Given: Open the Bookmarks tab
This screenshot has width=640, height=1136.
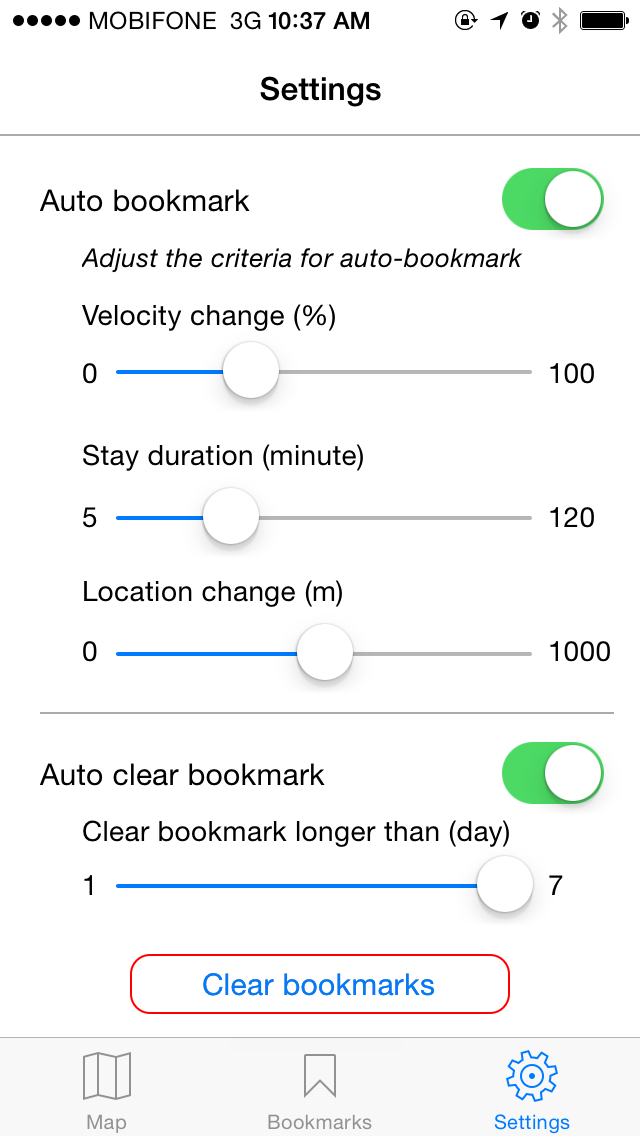Looking at the screenshot, I should tap(319, 1090).
